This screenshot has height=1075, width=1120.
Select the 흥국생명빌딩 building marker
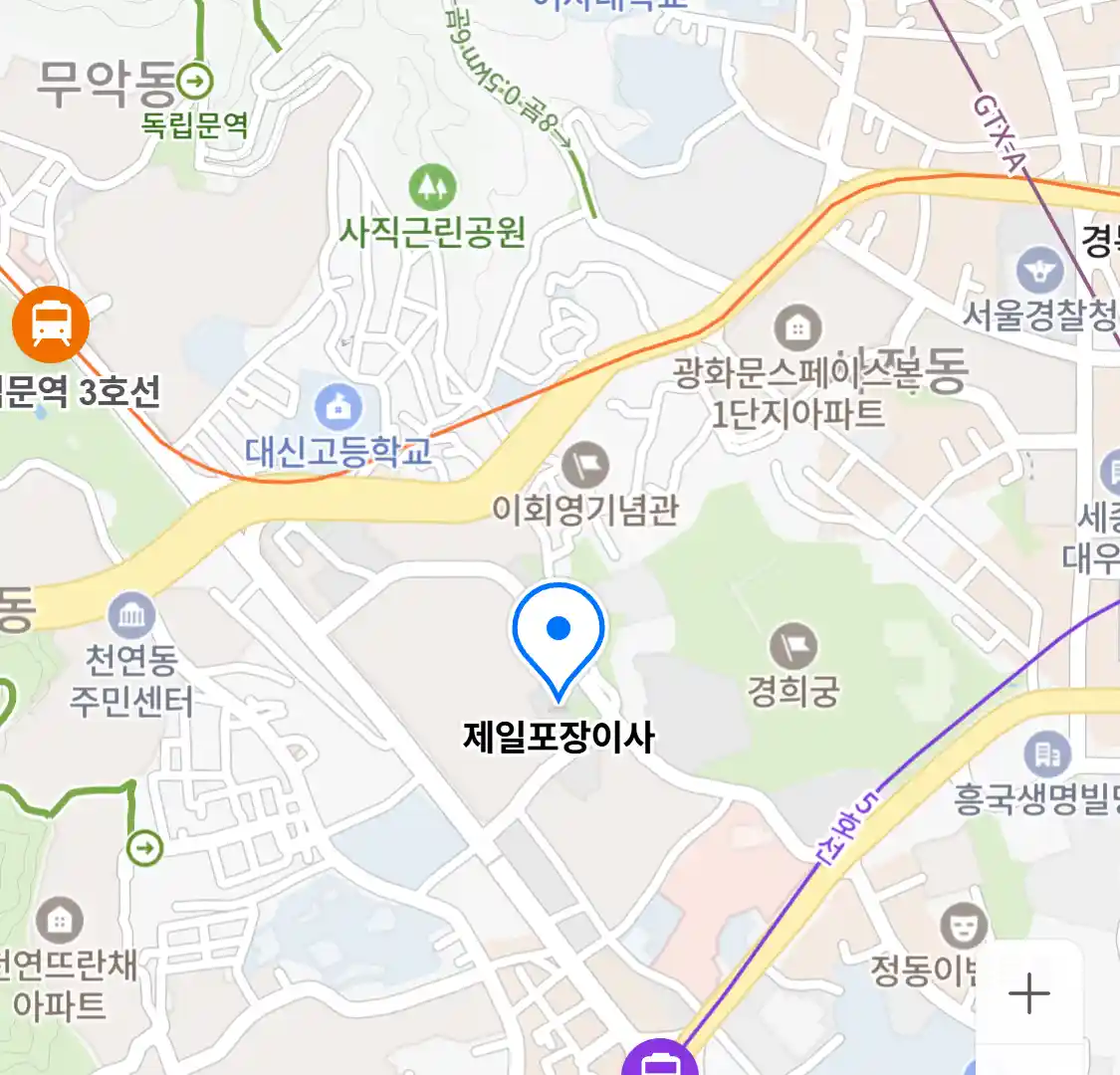tap(1046, 755)
